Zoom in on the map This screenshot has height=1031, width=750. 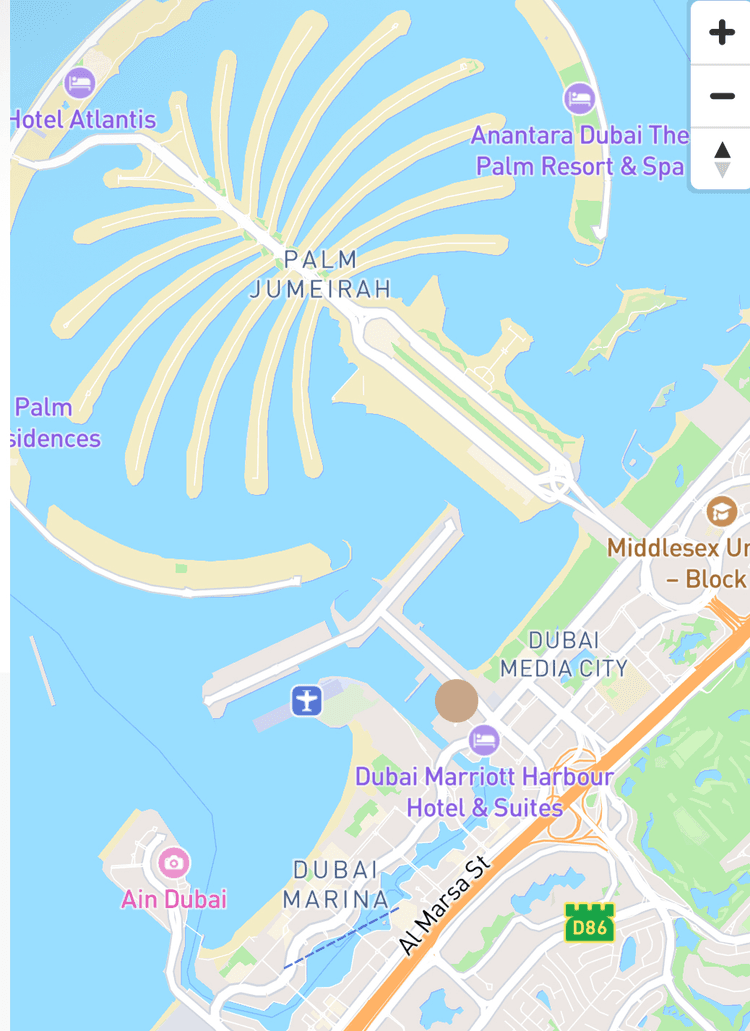721,33
